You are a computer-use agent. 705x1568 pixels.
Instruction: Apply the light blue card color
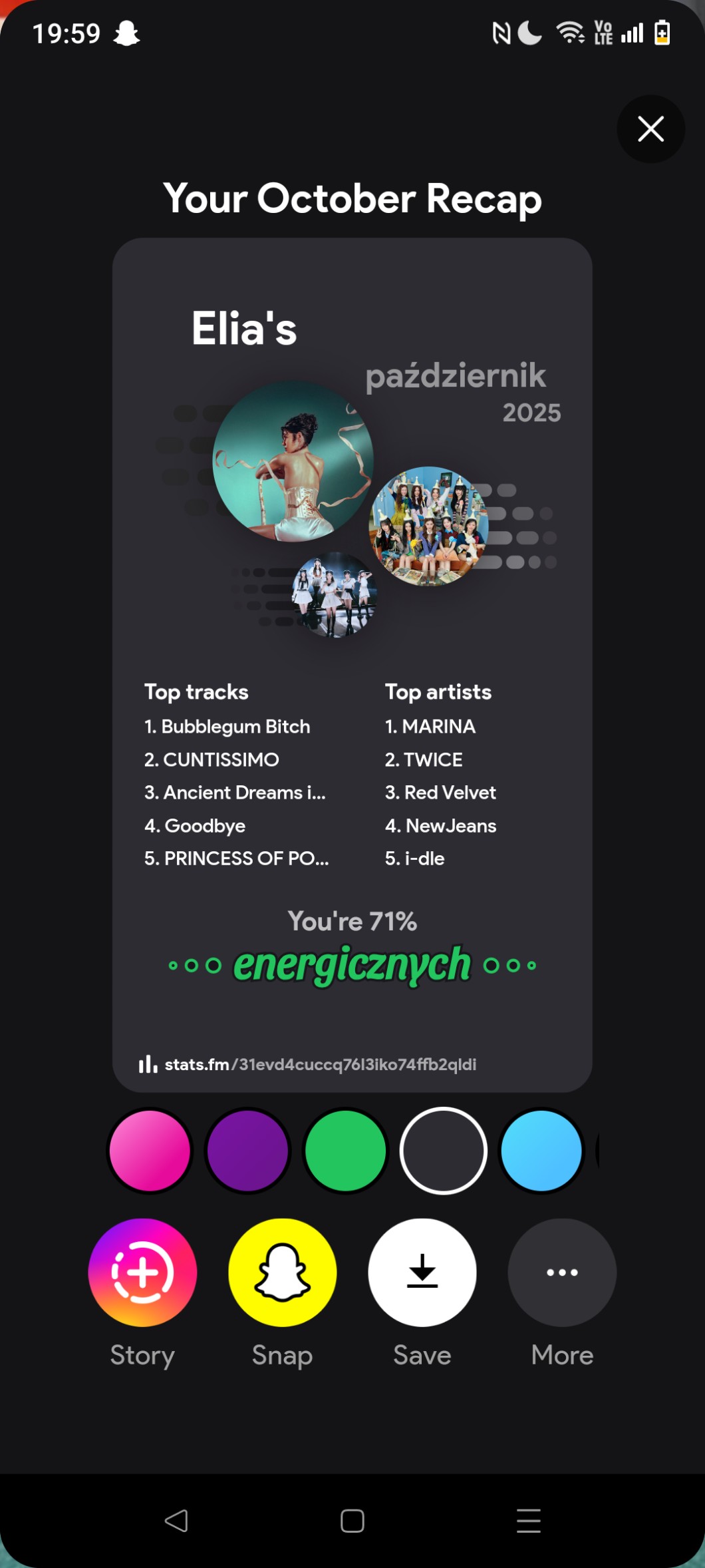click(x=541, y=1150)
